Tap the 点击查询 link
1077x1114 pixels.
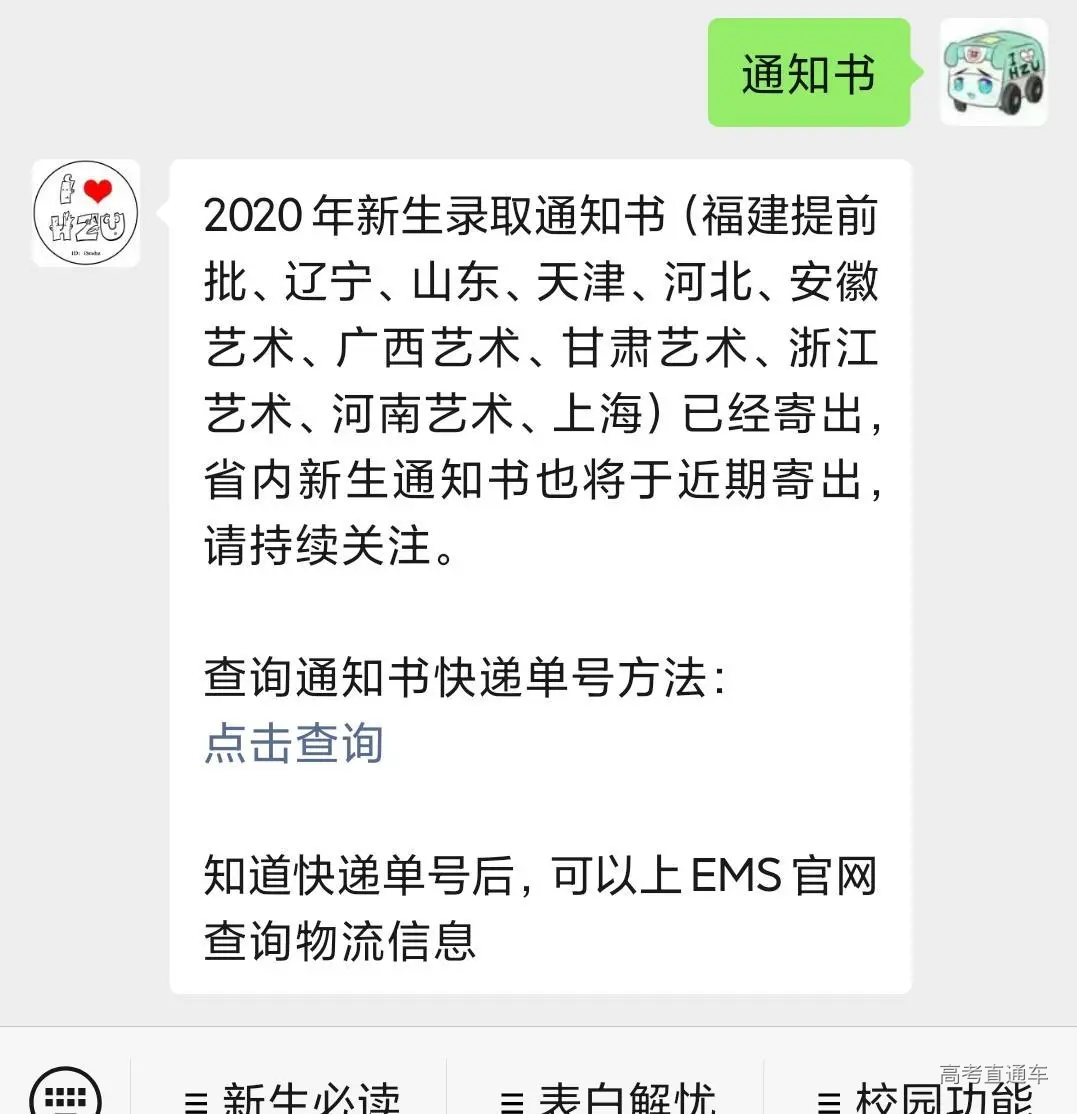click(x=294, y=743)
